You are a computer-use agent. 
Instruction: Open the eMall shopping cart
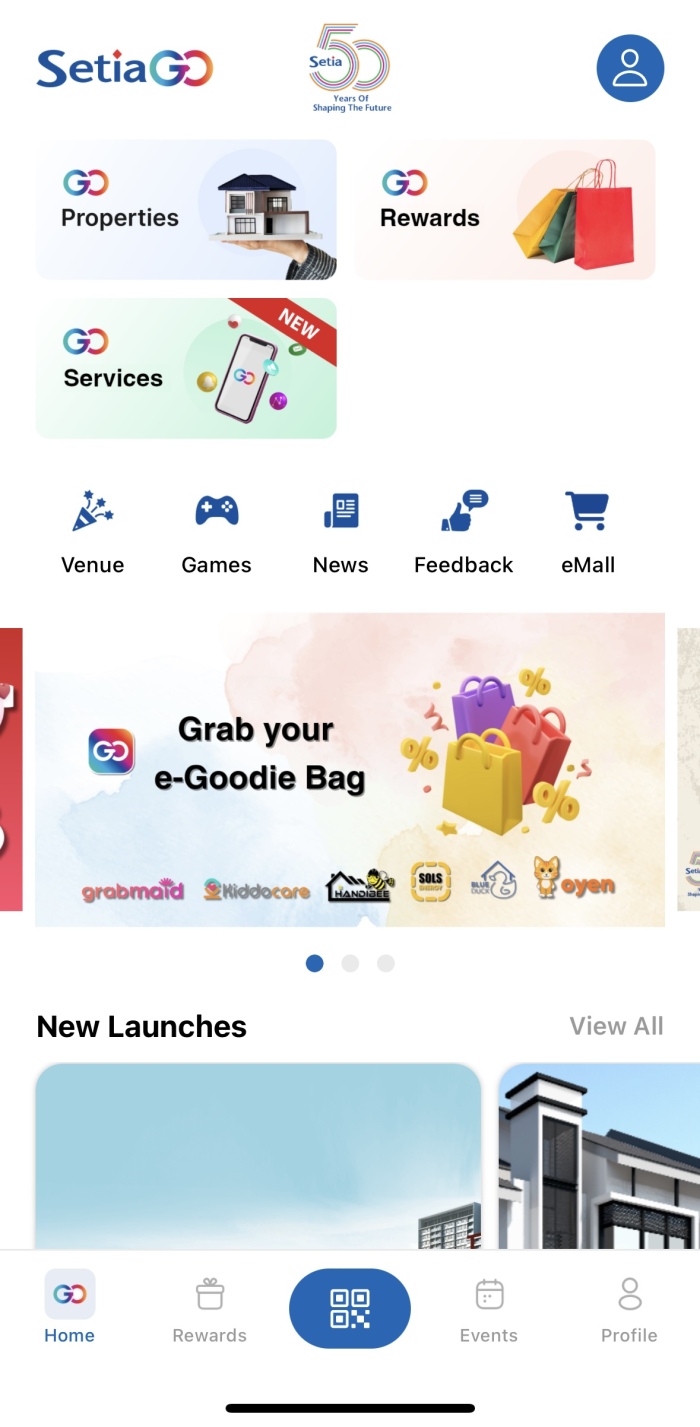coord(587,533)
